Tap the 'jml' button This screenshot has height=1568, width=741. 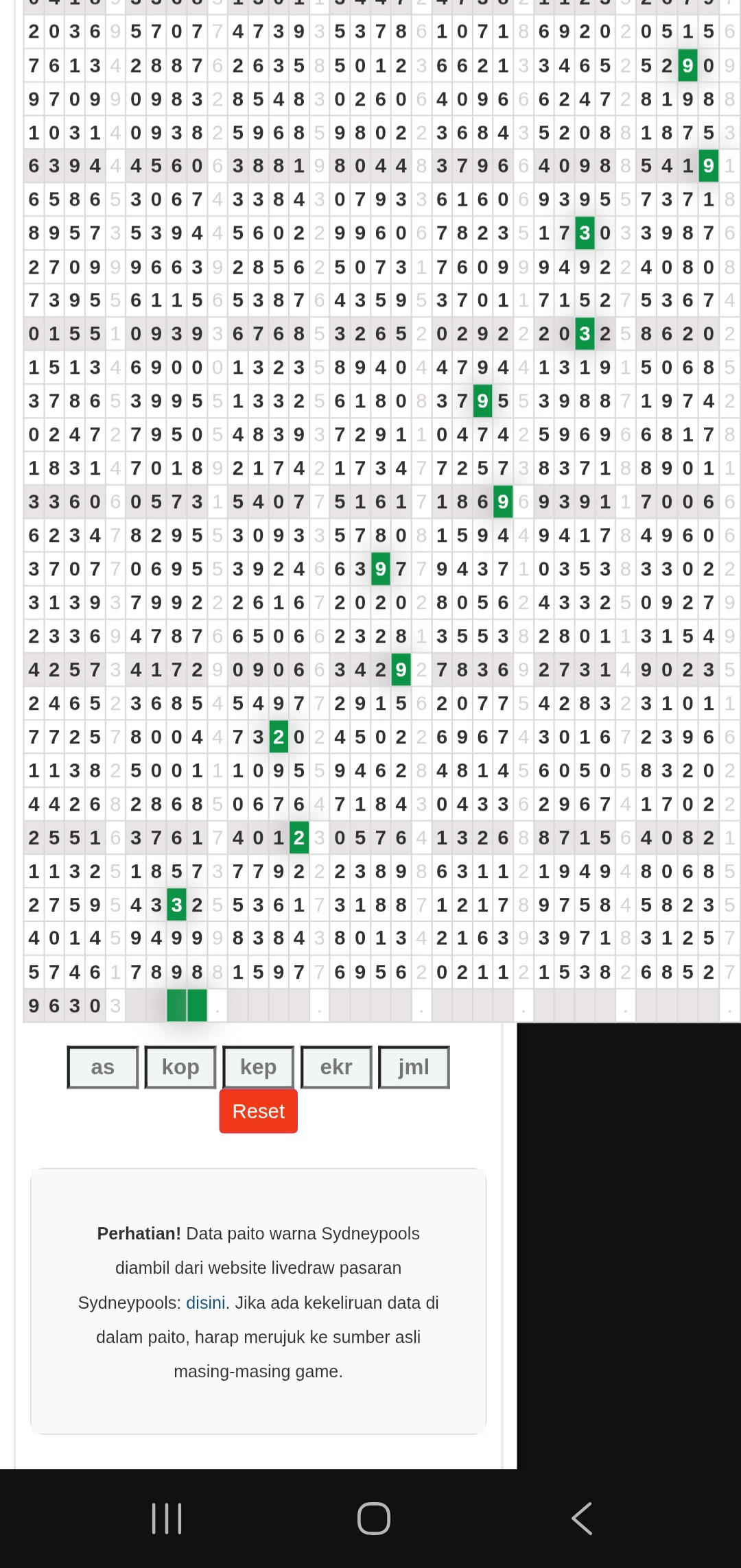(414, 1067)
